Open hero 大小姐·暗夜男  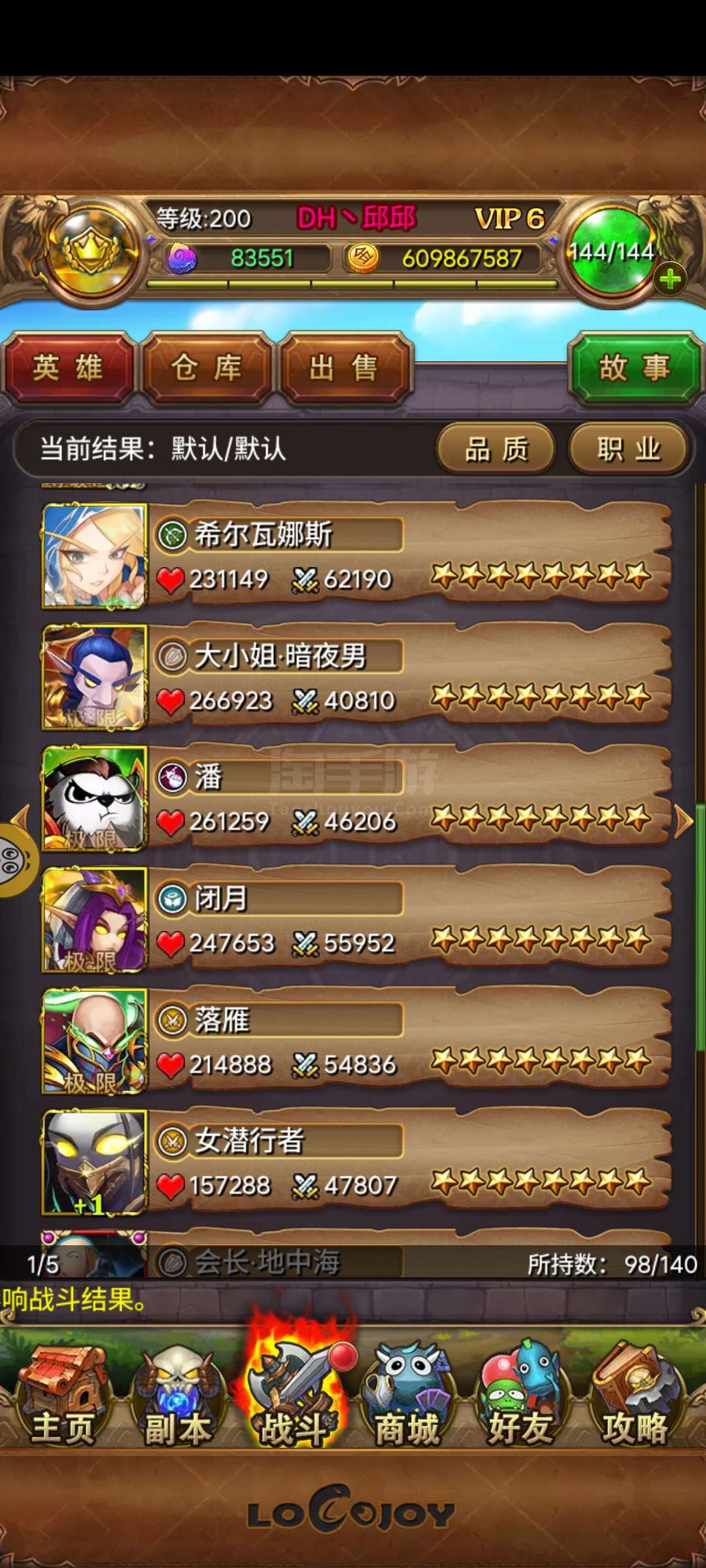tap(357, 677)
